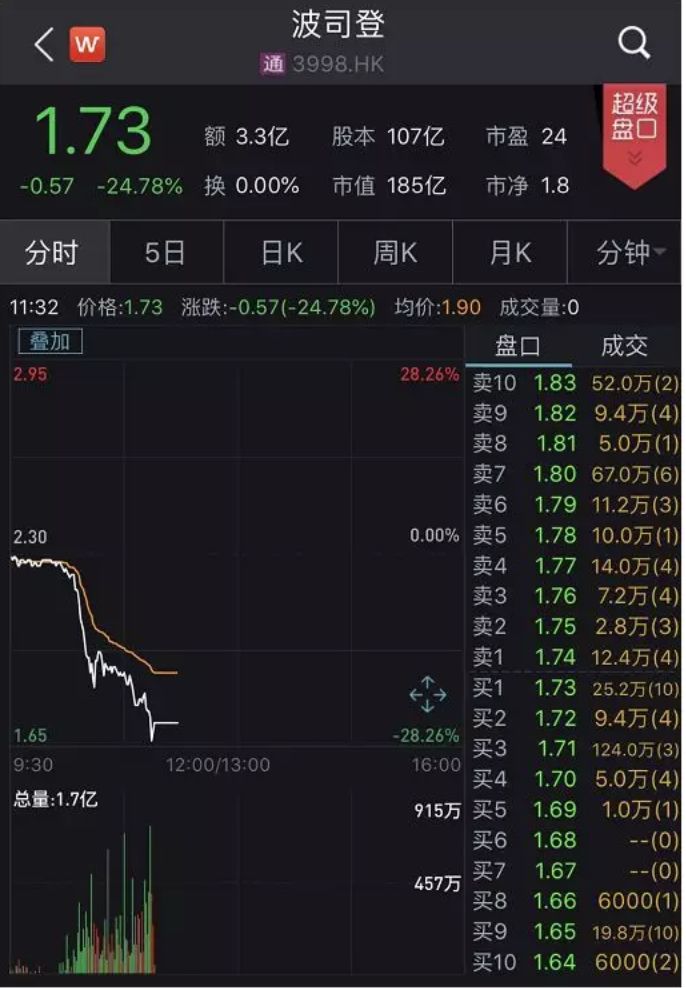686x988 pixels.
Task: Open the search magnifier icon
Action: [x=634, y=43]
